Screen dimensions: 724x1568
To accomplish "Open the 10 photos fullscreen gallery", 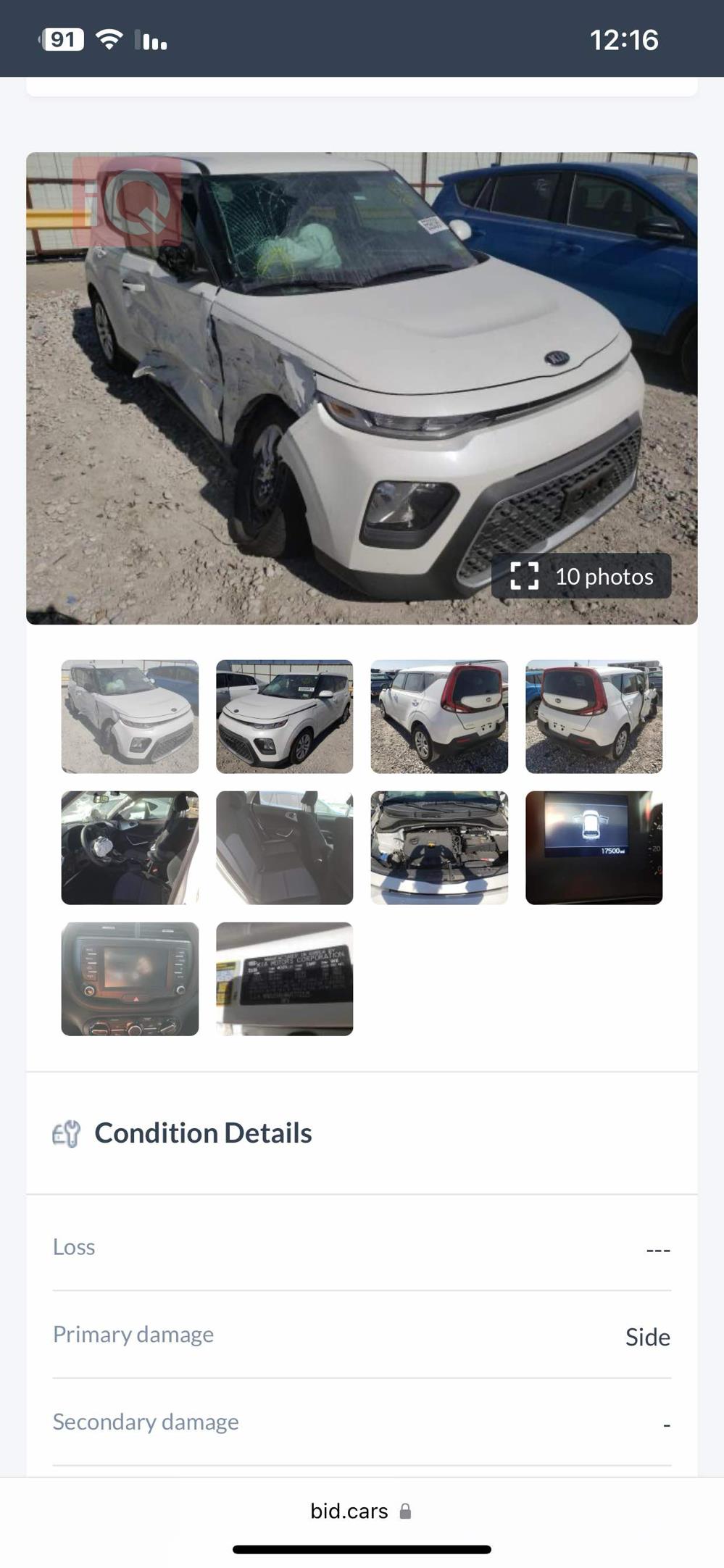I will tap(581, 576).
